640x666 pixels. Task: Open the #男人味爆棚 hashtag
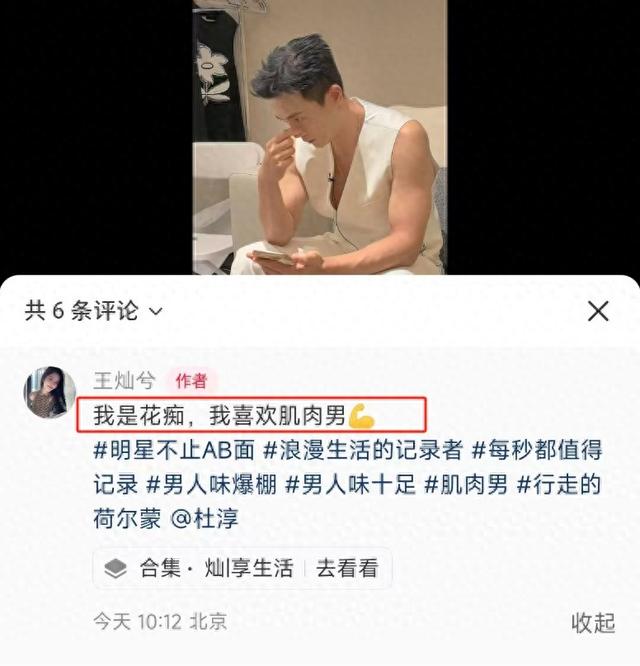tap(211, 486)
